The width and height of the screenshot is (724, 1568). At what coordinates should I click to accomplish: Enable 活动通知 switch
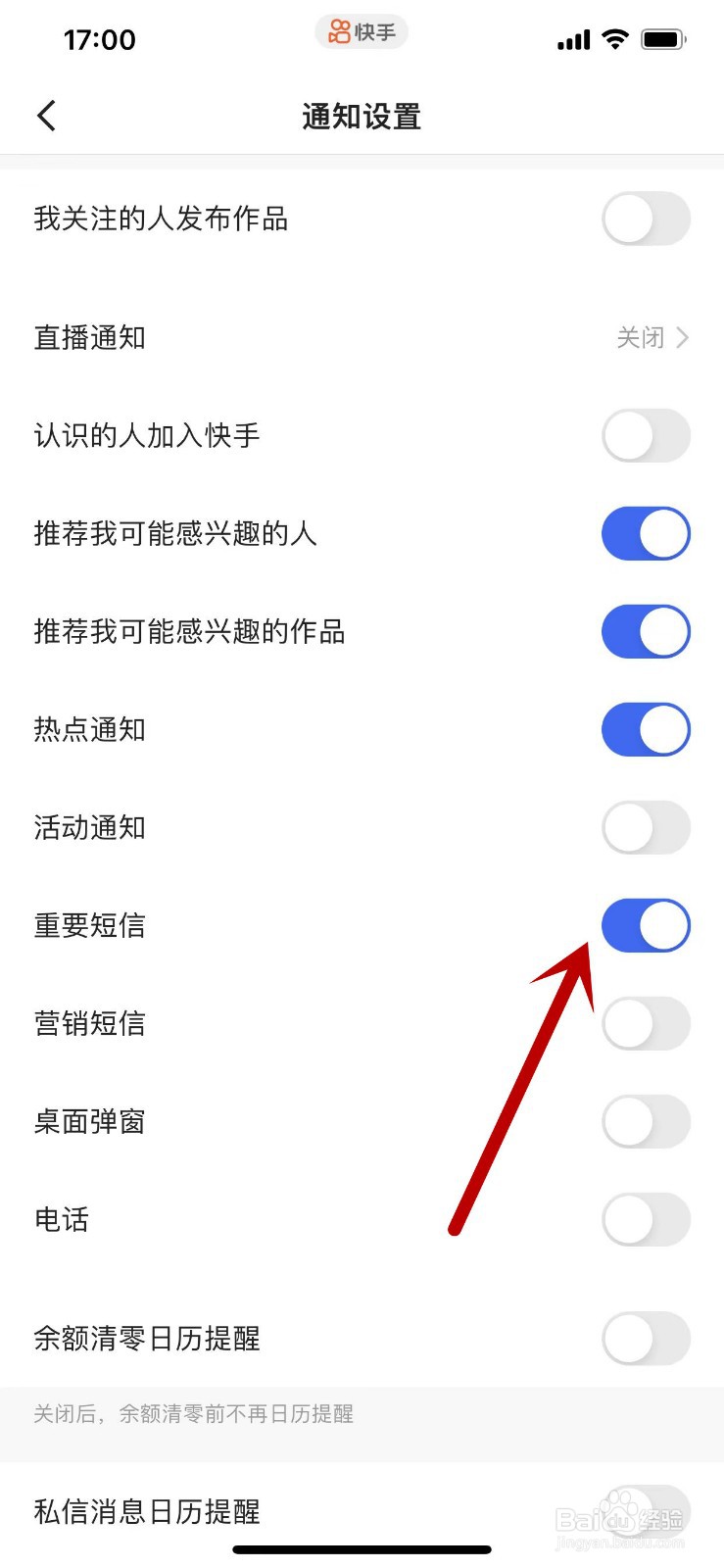(x=646, y=827)
